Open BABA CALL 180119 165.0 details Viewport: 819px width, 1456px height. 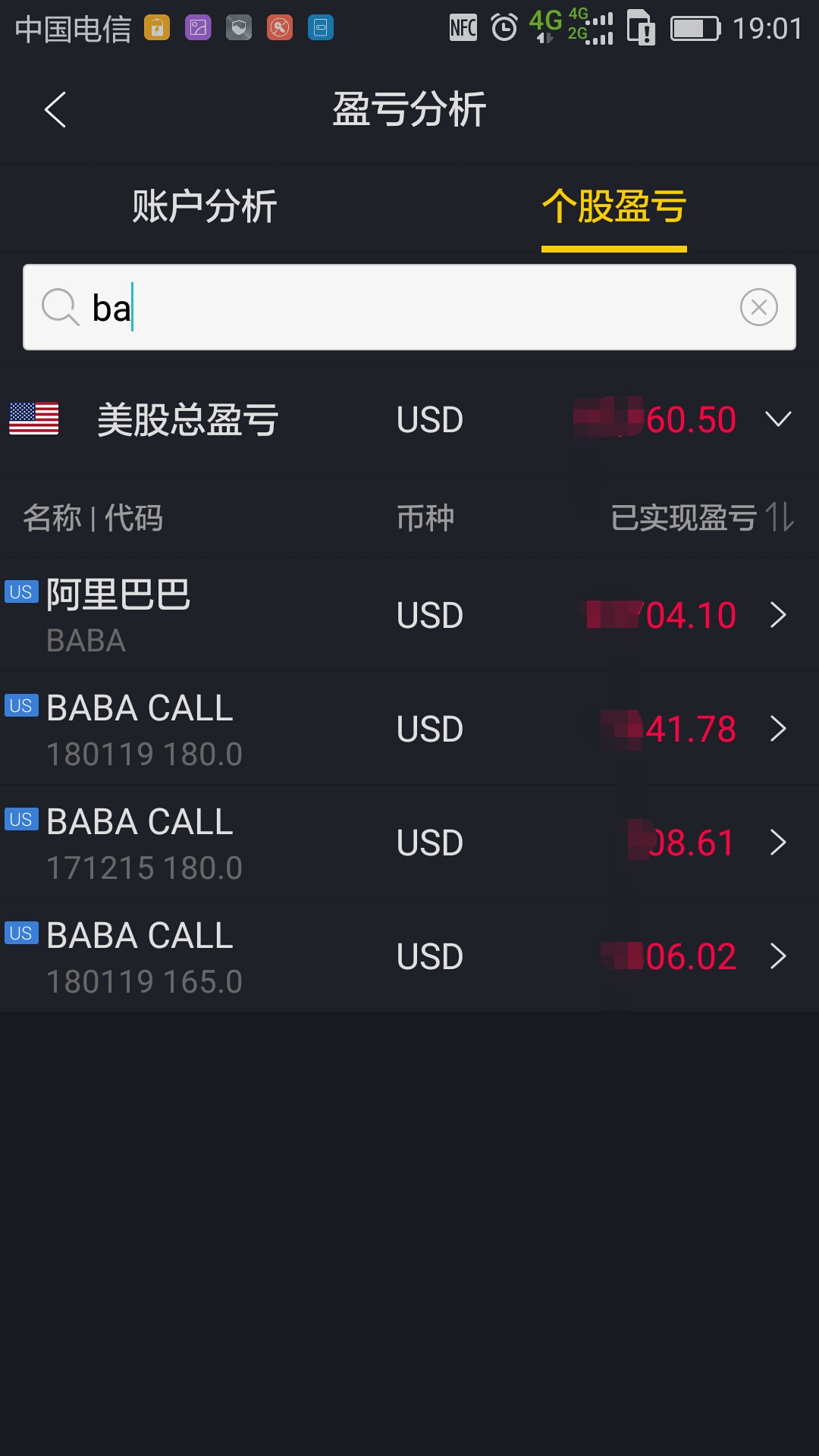[x=409, y=956]
